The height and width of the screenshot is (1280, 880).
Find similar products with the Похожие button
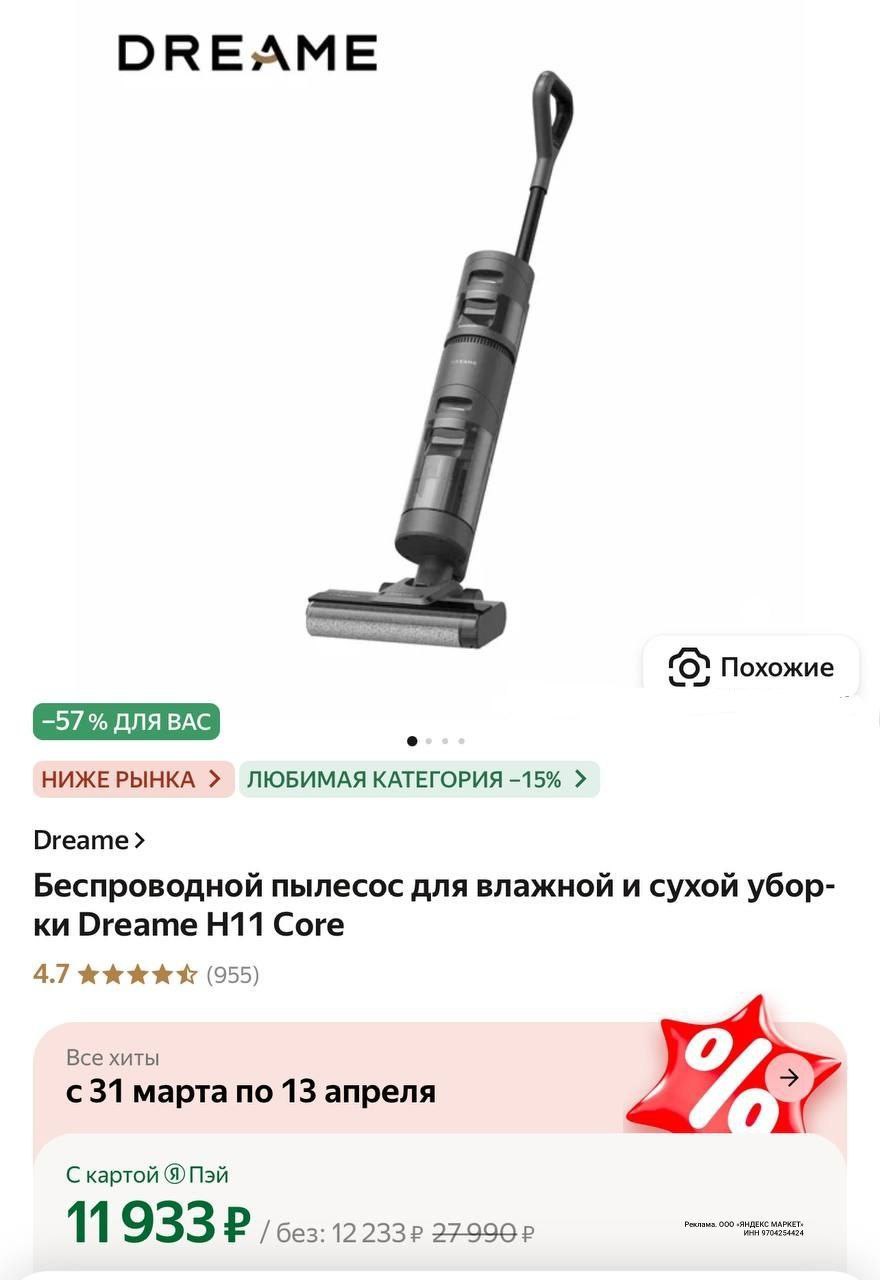(752, 667)
